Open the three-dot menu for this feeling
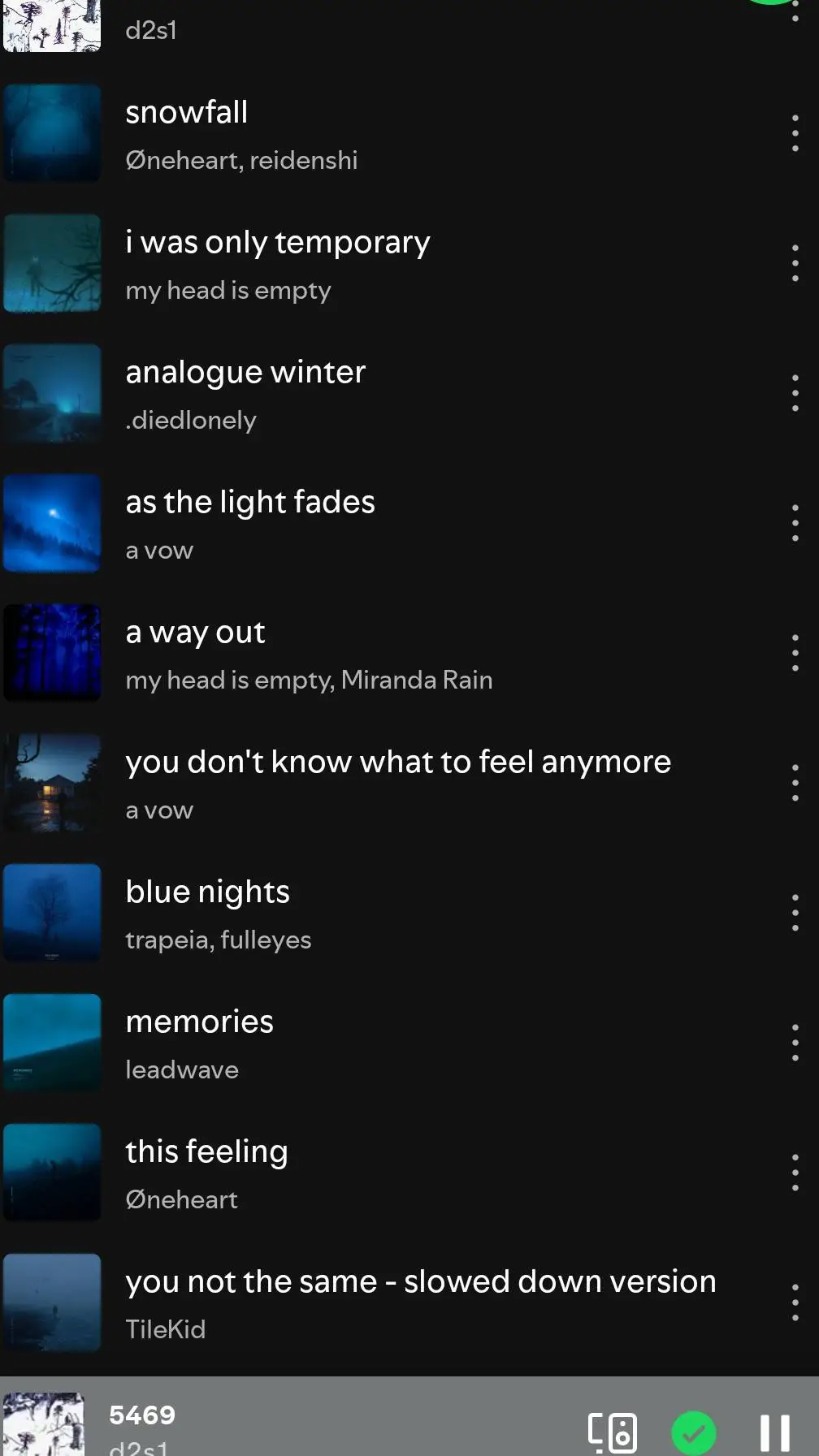 795,1173
